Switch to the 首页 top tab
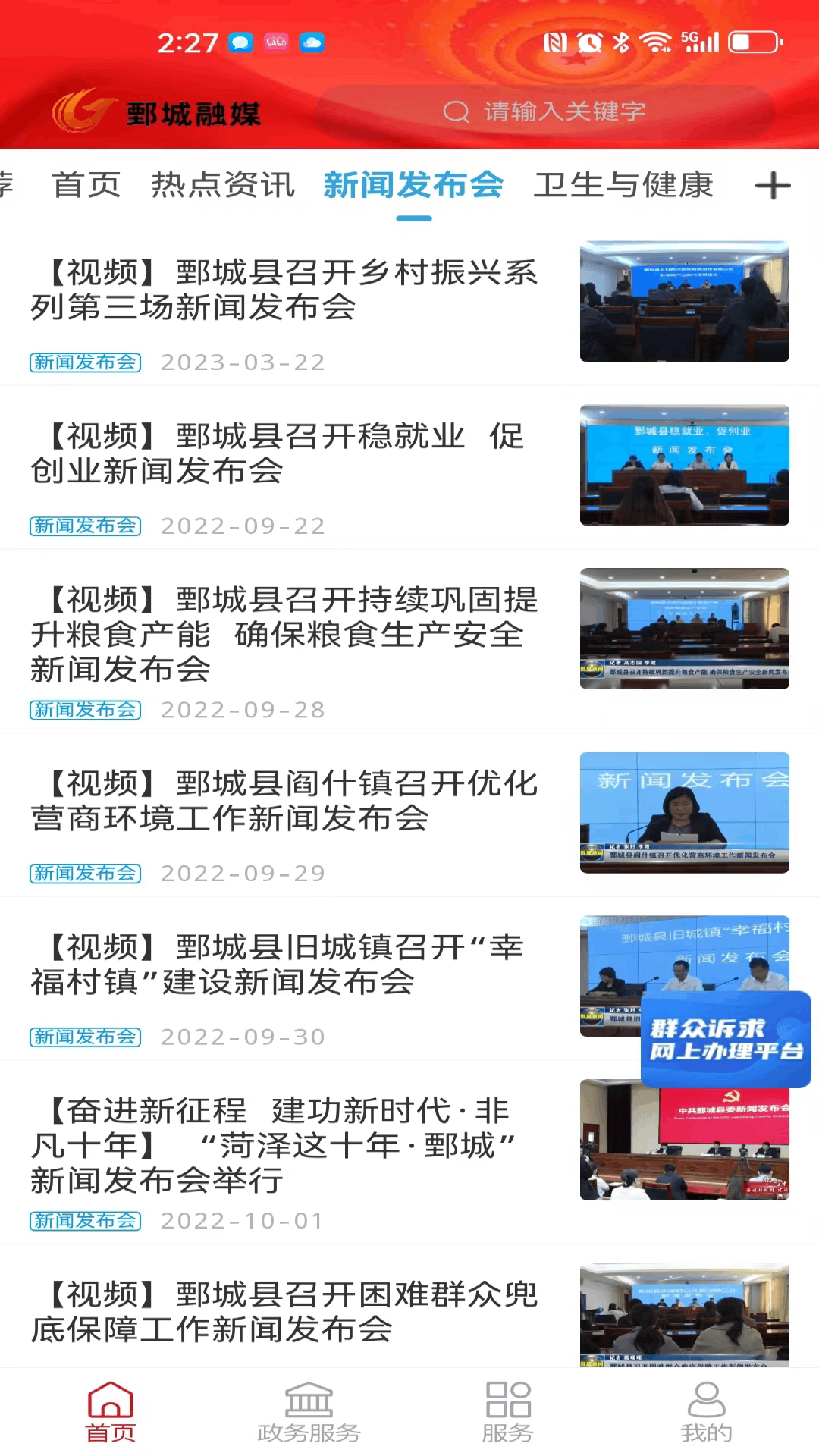 pyautogui.click(x=86, y=185)
